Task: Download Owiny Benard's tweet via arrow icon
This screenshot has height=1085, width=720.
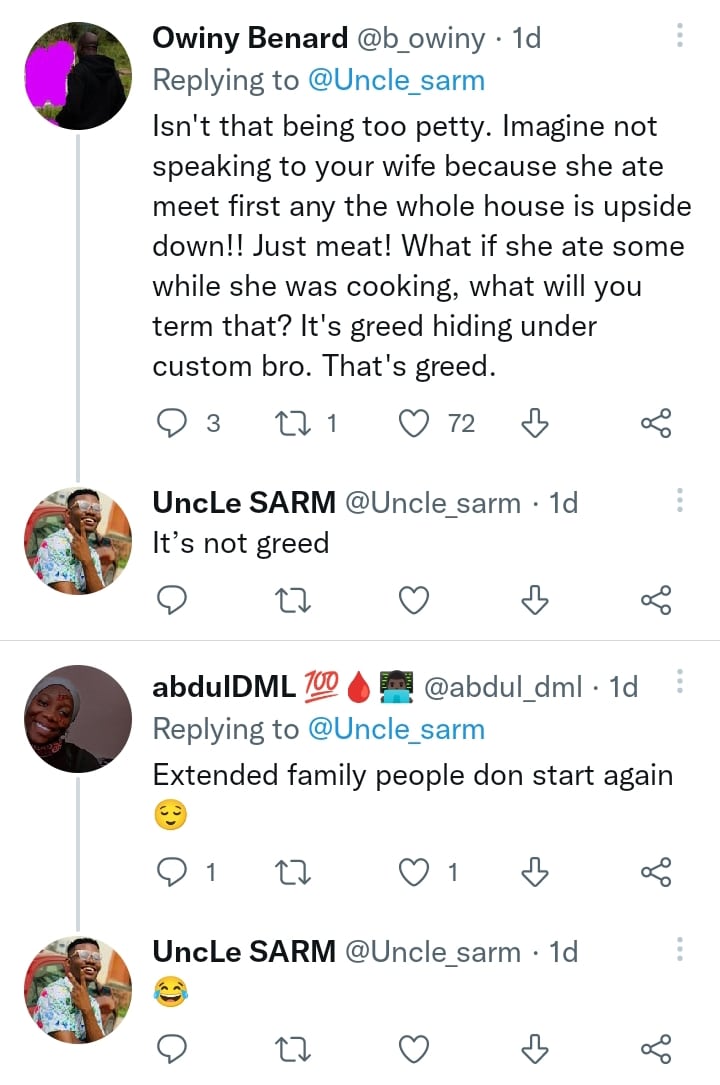Action: pyautogui.click(x=536, y=424)
